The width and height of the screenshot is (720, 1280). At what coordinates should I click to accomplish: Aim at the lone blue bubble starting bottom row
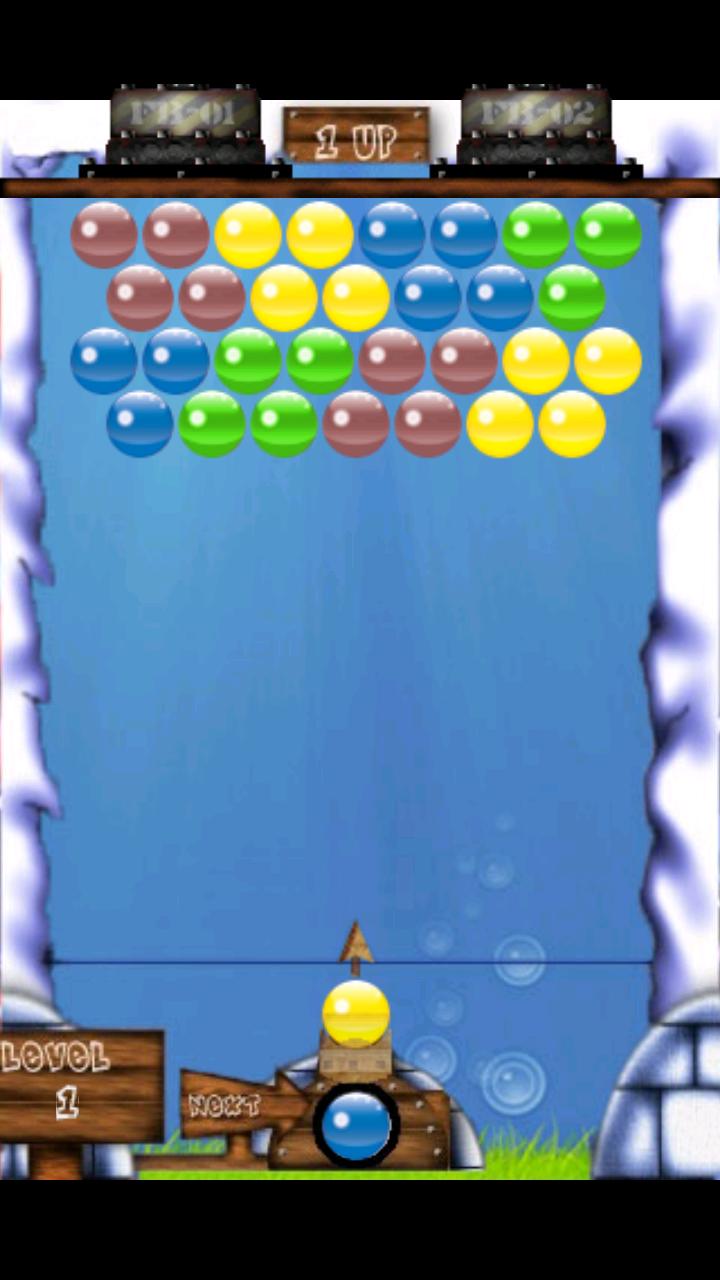[x=140, y=423]
